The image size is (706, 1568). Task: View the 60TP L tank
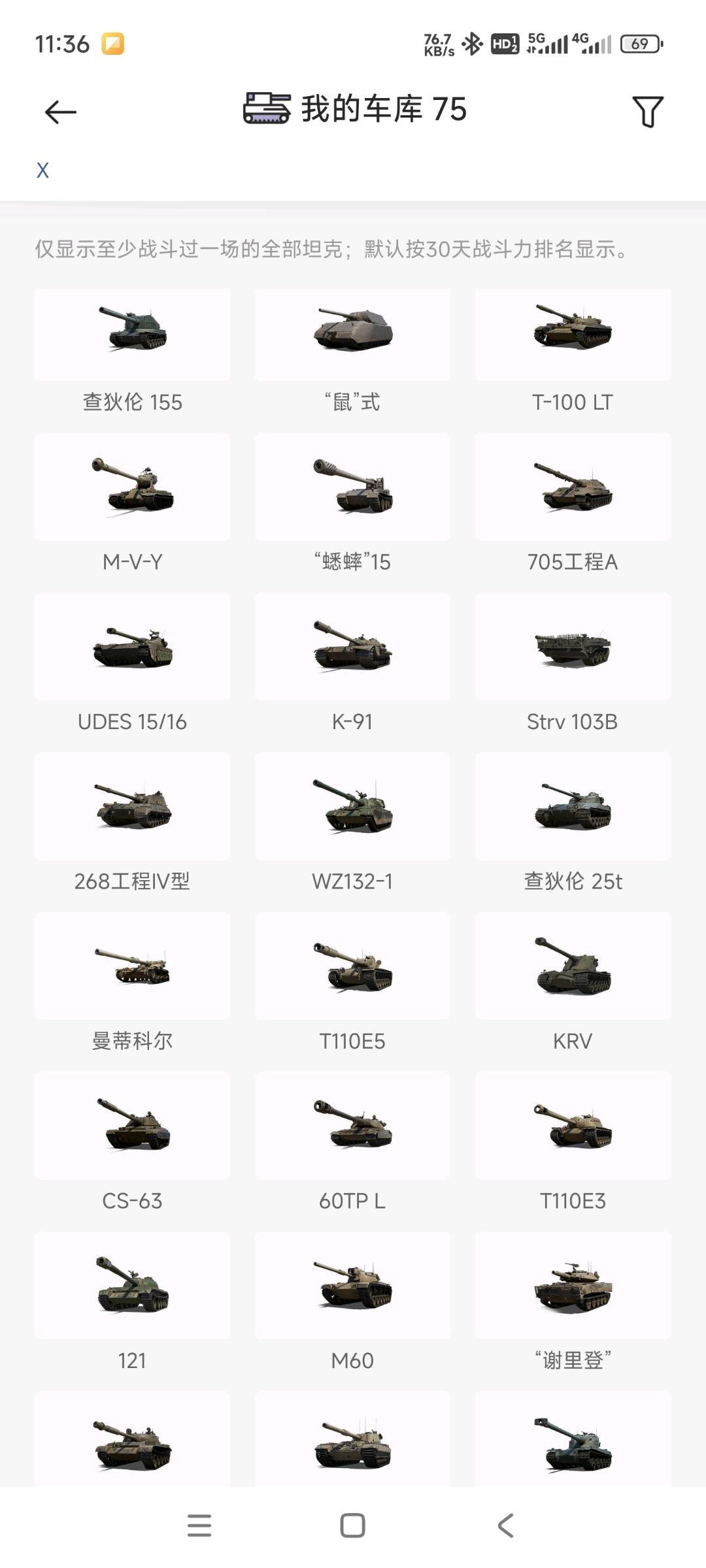click(x=352, y=1143)
